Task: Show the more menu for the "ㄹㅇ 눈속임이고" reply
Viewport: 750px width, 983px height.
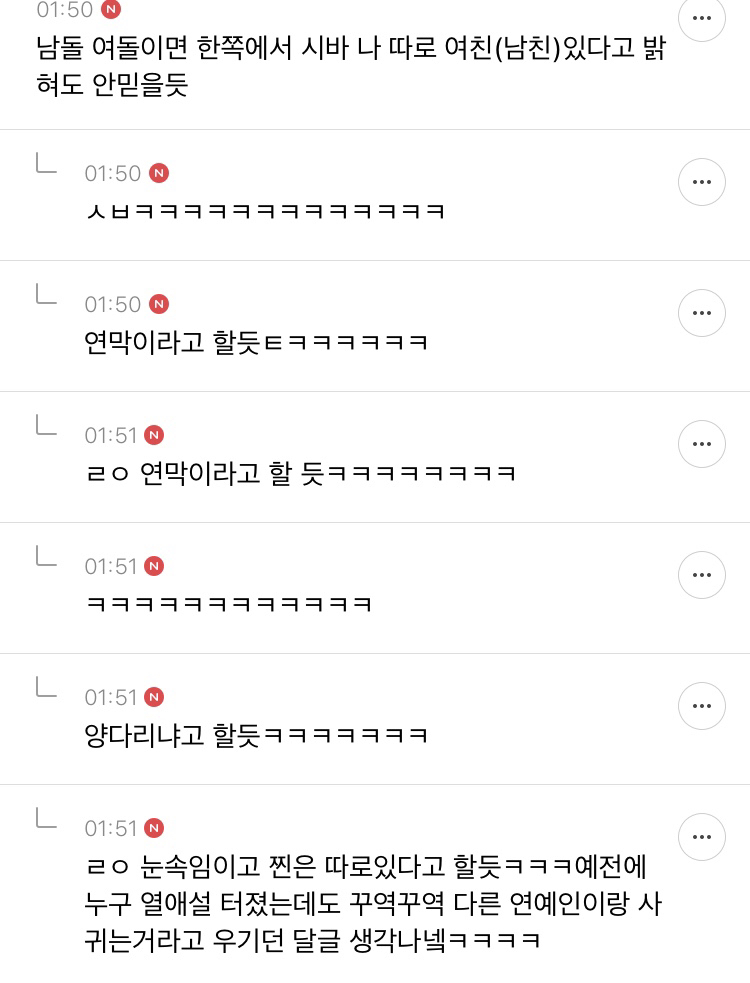Action: point(702,837)
